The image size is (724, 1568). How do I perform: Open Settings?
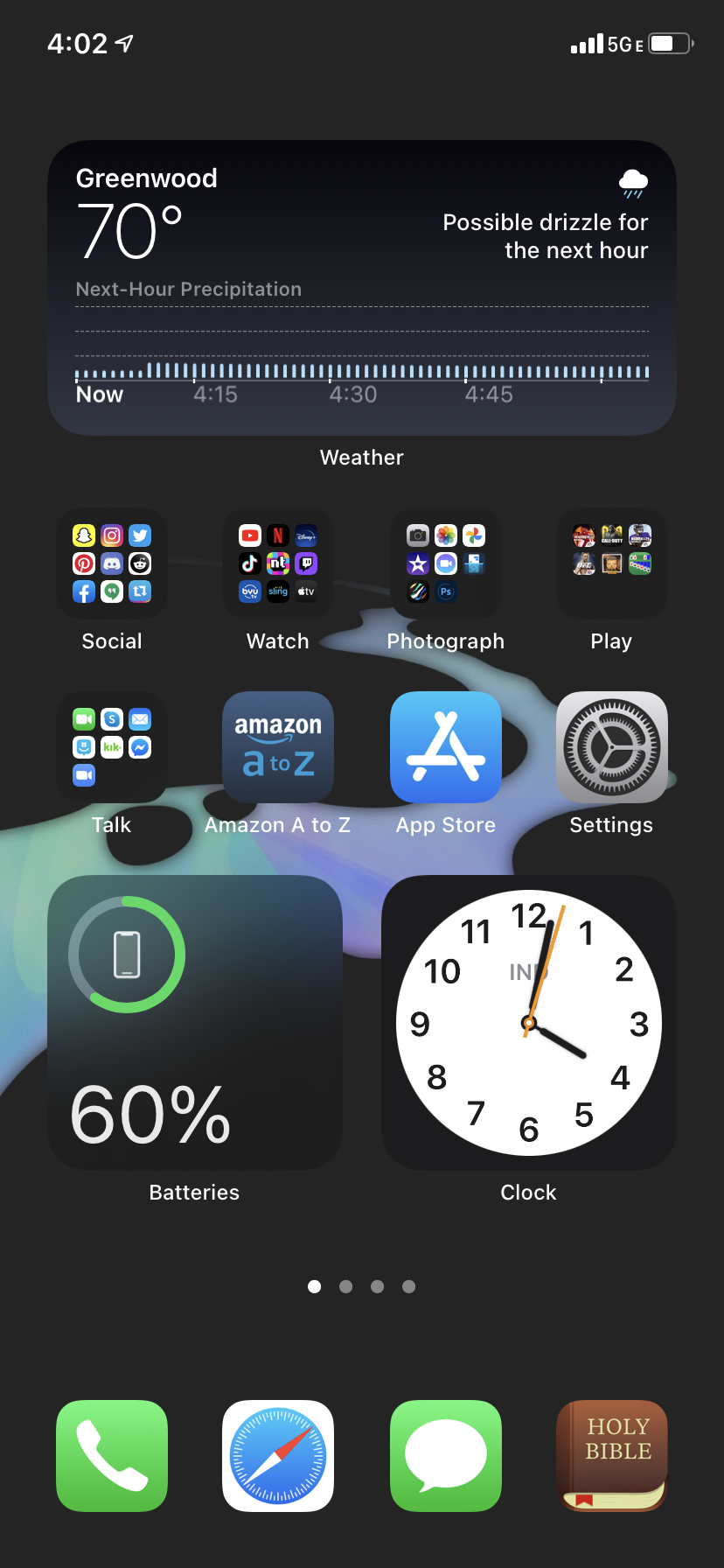point(612,747)
